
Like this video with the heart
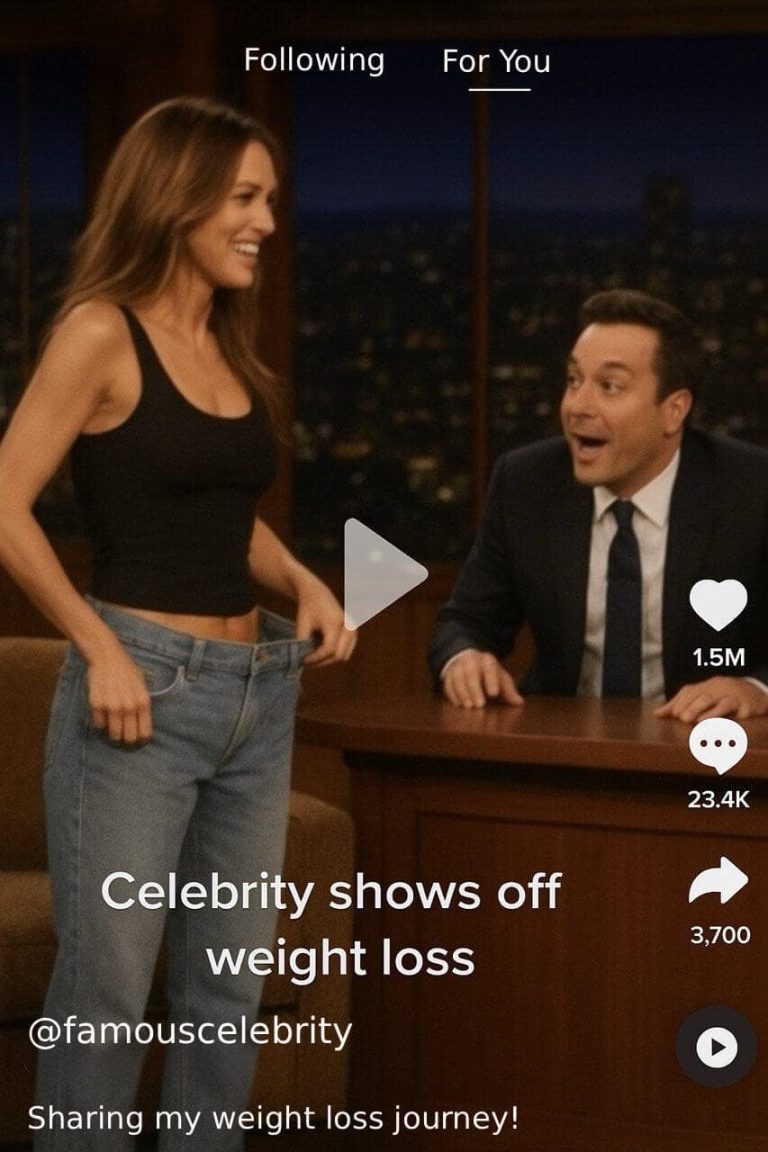coord(718,603)
